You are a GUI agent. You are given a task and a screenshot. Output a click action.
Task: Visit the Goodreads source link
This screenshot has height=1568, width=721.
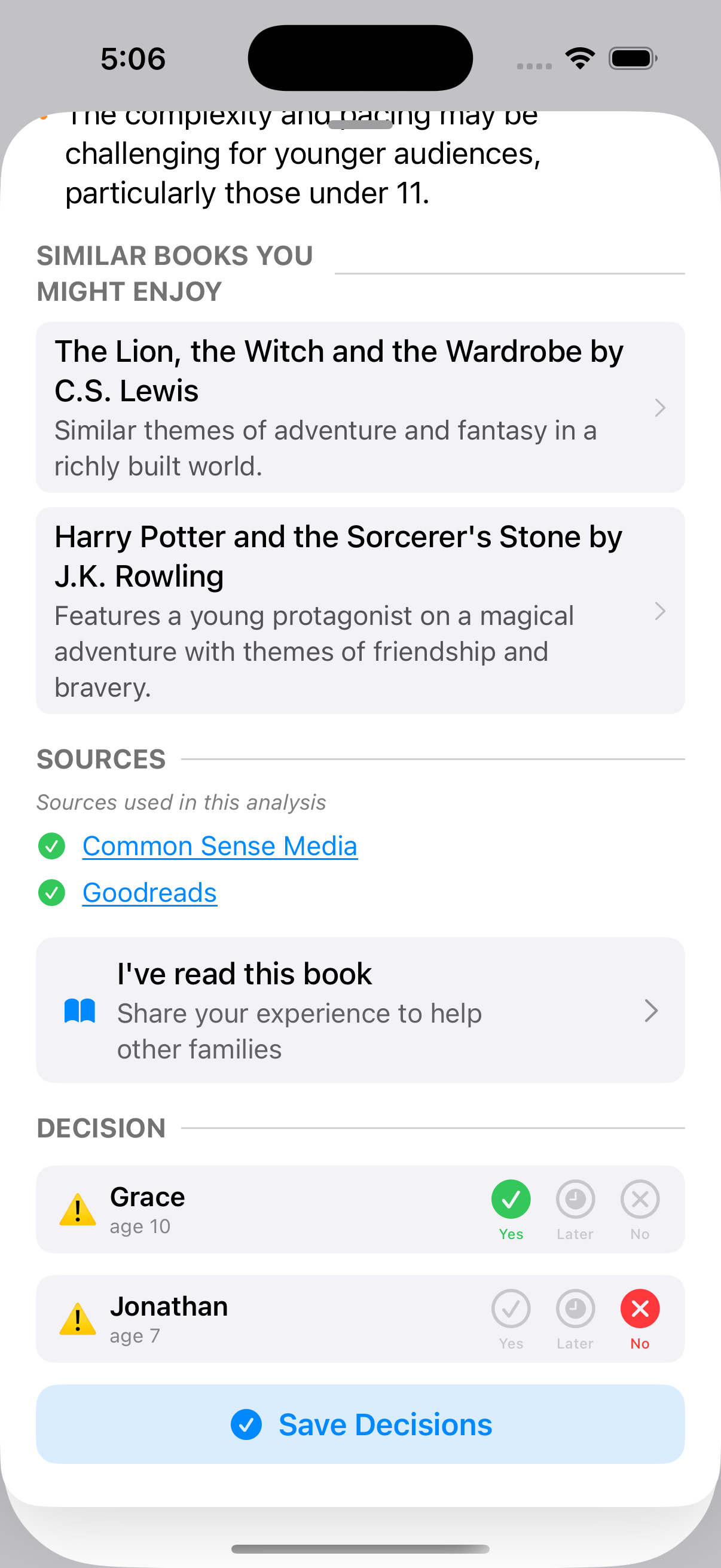(x=149, y=893)
